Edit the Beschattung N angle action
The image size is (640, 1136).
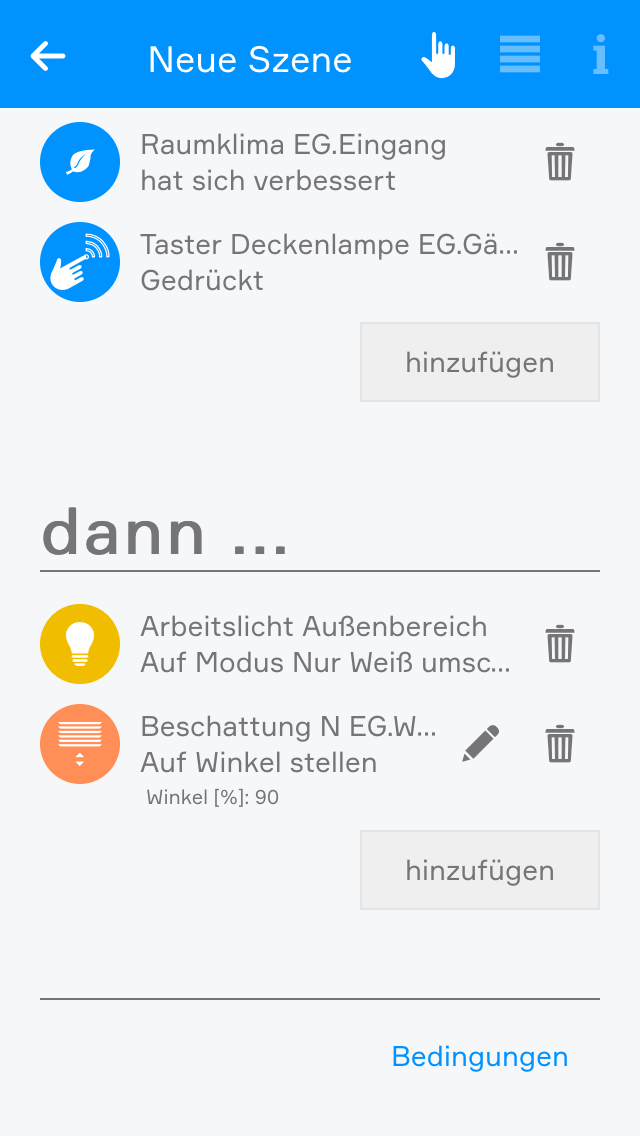pos(481,744)
